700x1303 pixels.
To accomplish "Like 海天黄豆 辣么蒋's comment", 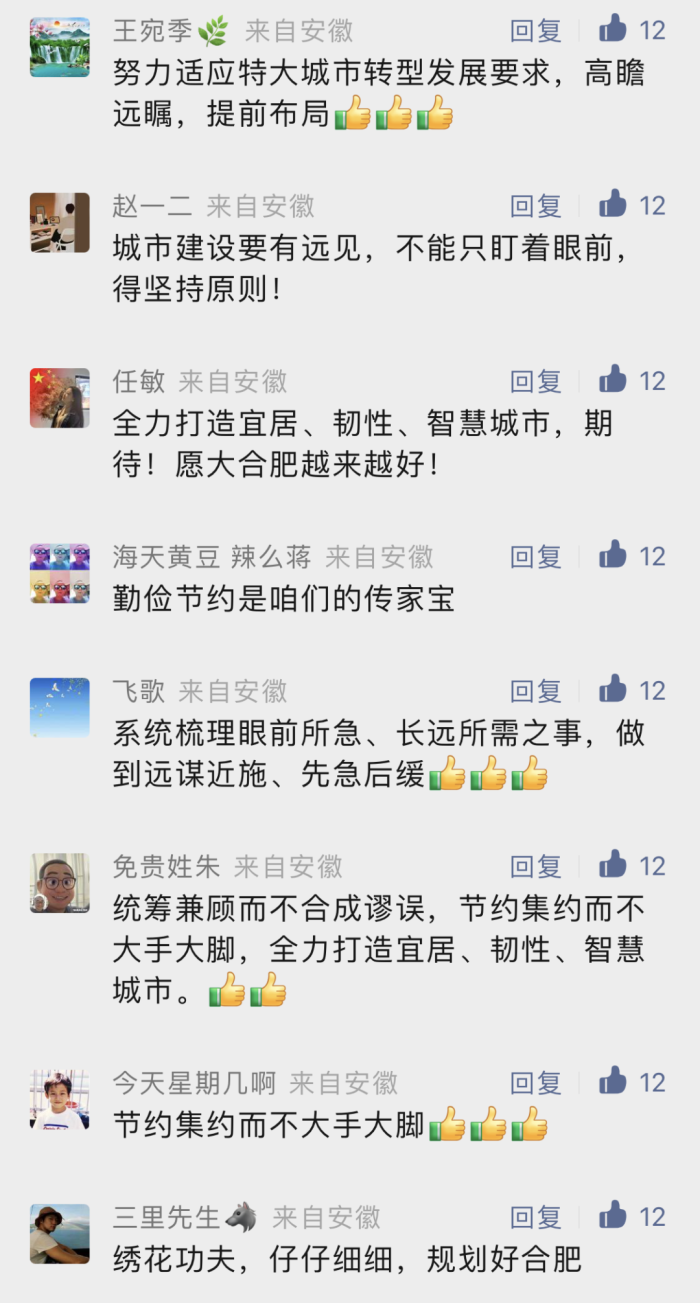I will (x=613, y=555).
